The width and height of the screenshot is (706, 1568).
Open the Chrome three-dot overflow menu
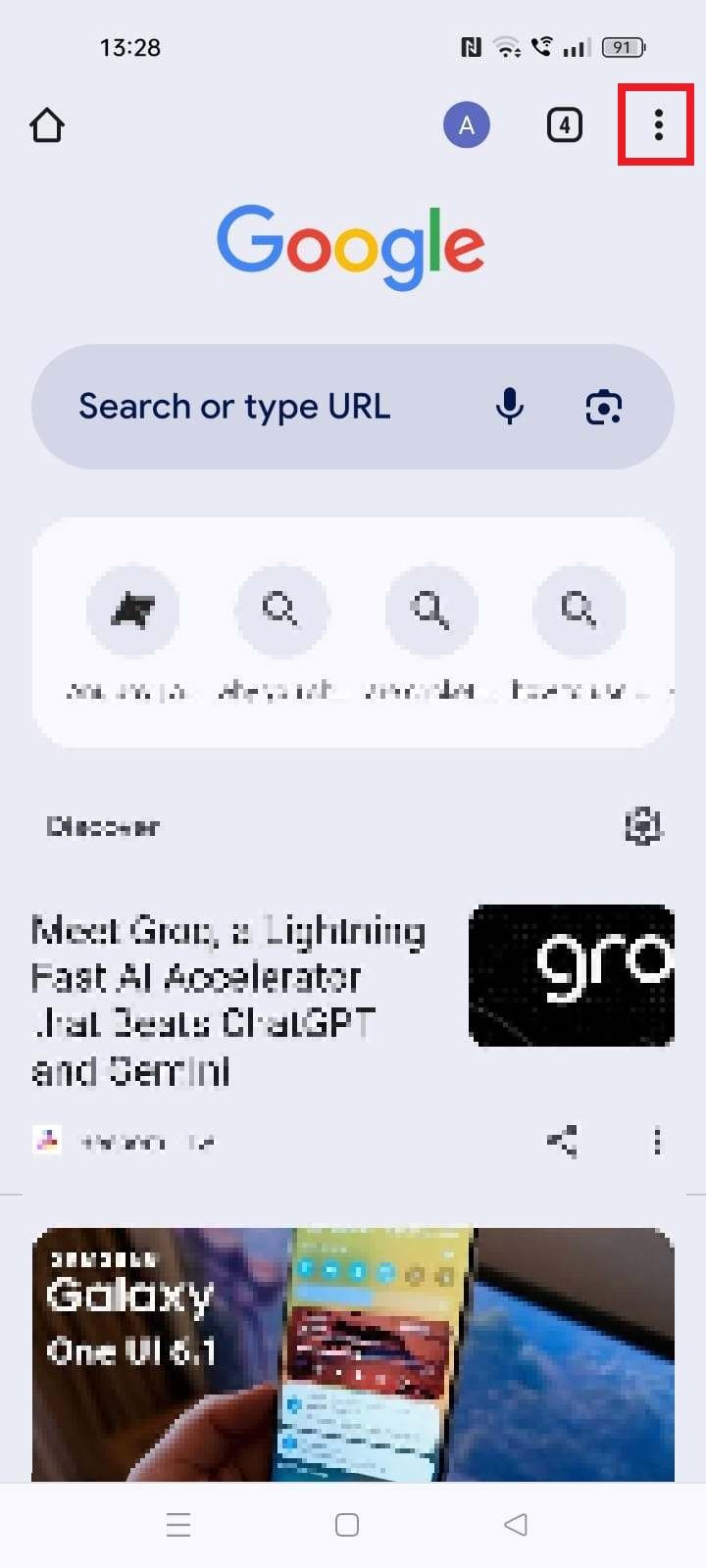[x=658, y=124]
